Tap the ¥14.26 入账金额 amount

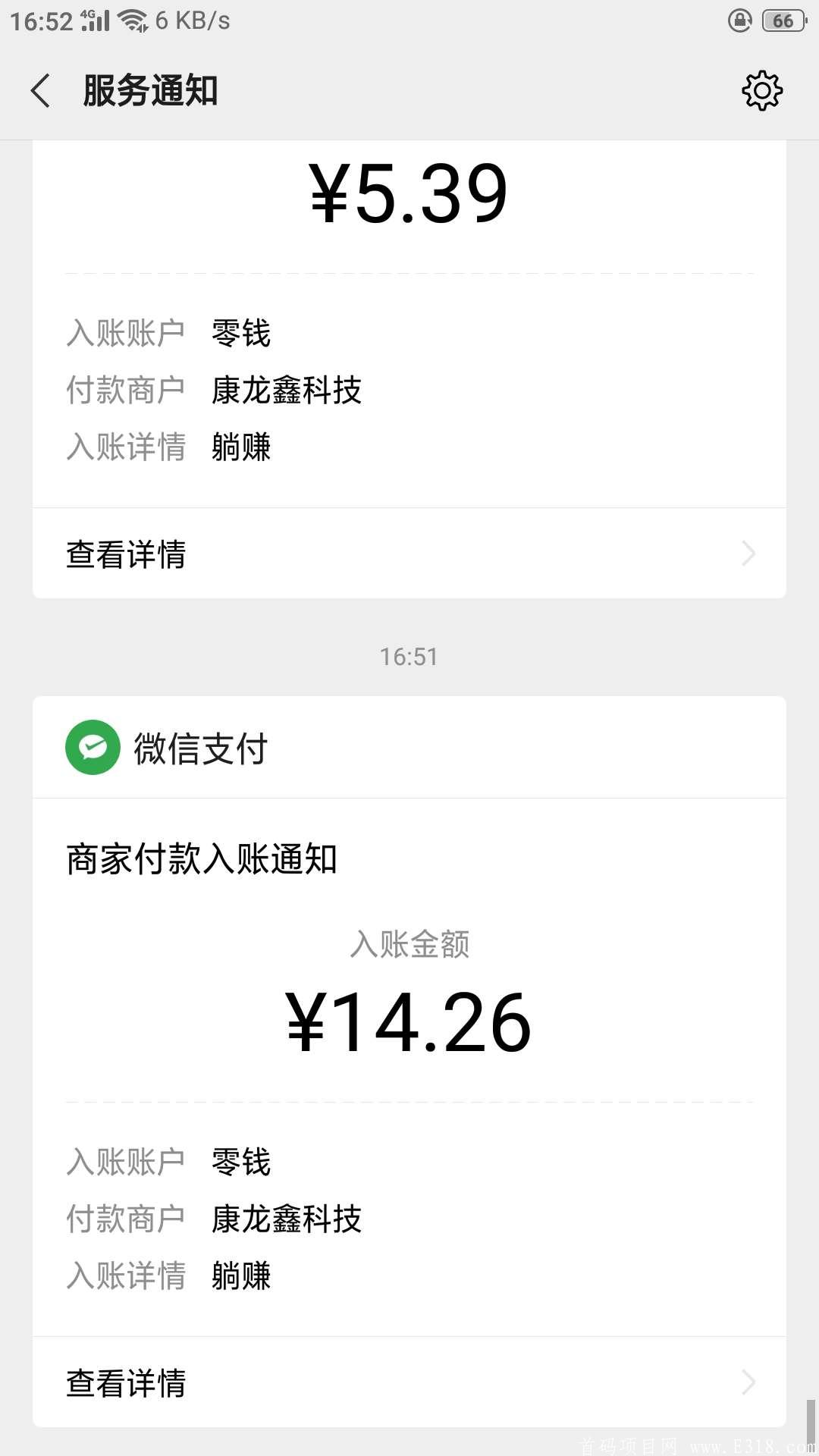(x=409, y=1023)
